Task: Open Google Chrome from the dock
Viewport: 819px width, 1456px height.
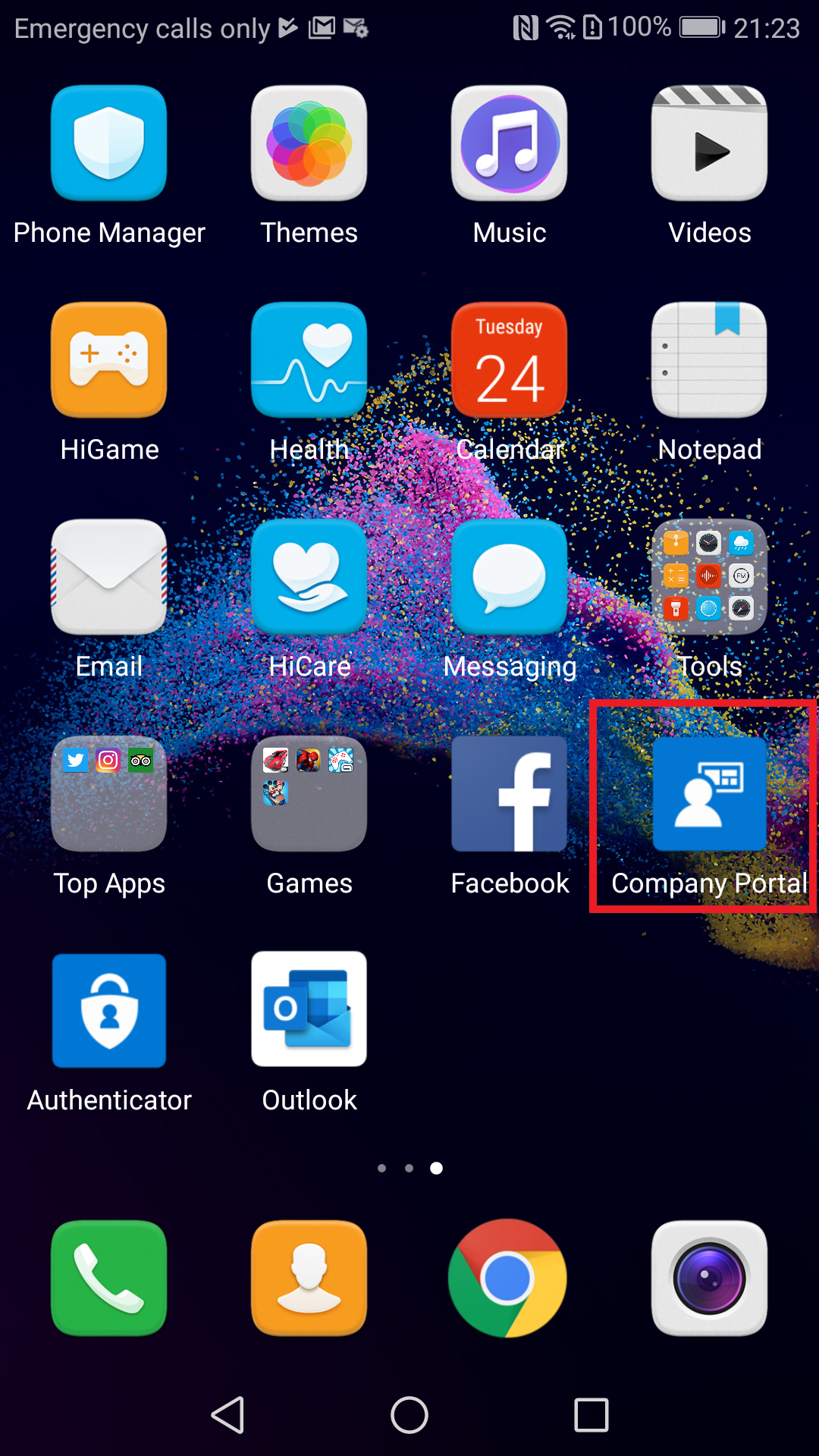Action: click(x=507, y=1279)
